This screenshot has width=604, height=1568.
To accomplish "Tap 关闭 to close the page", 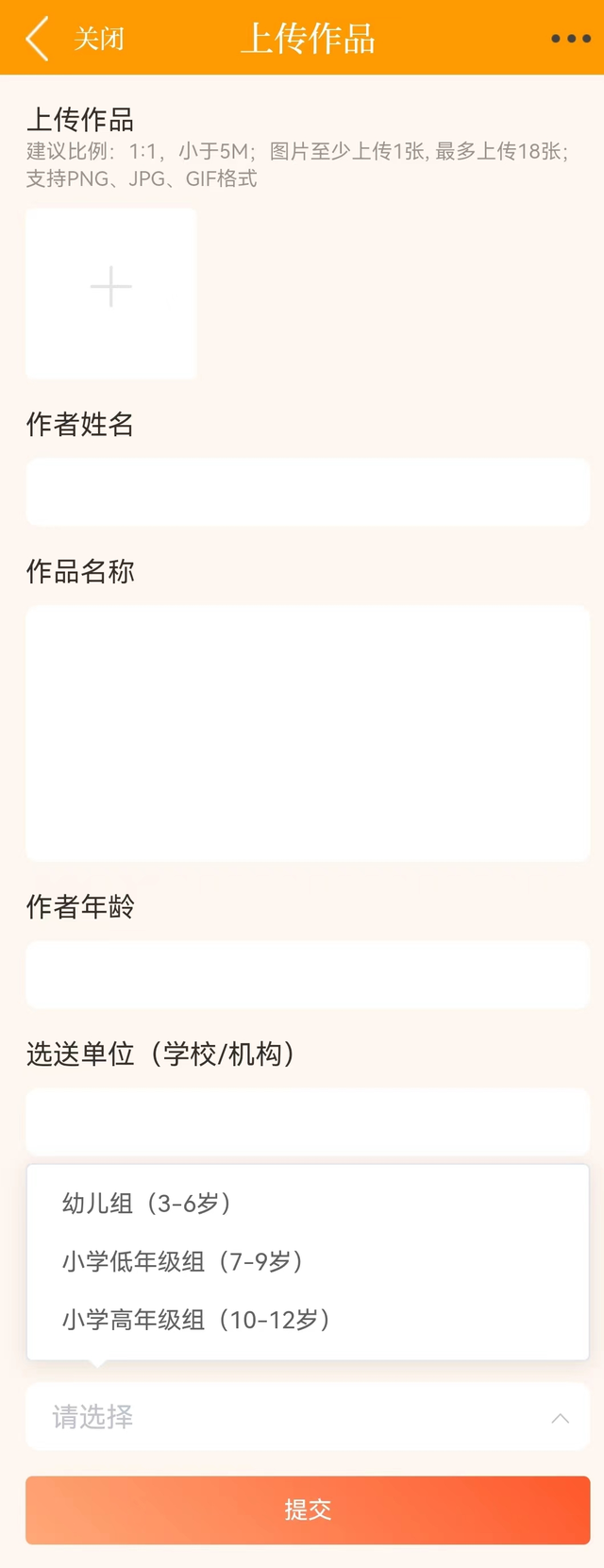I will click(x=99, y=39).
